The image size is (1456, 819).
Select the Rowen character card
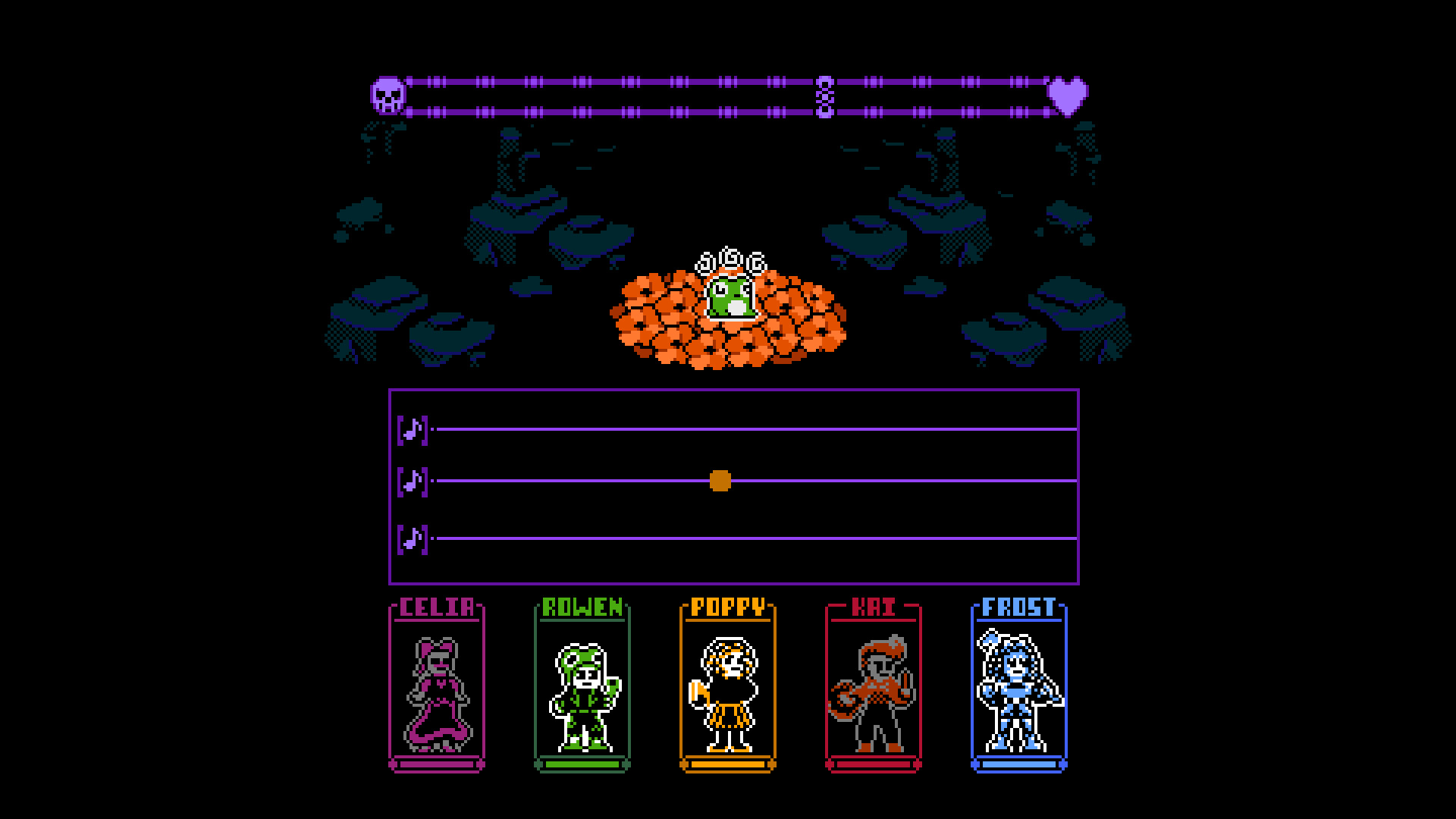[x=582, y=686]
